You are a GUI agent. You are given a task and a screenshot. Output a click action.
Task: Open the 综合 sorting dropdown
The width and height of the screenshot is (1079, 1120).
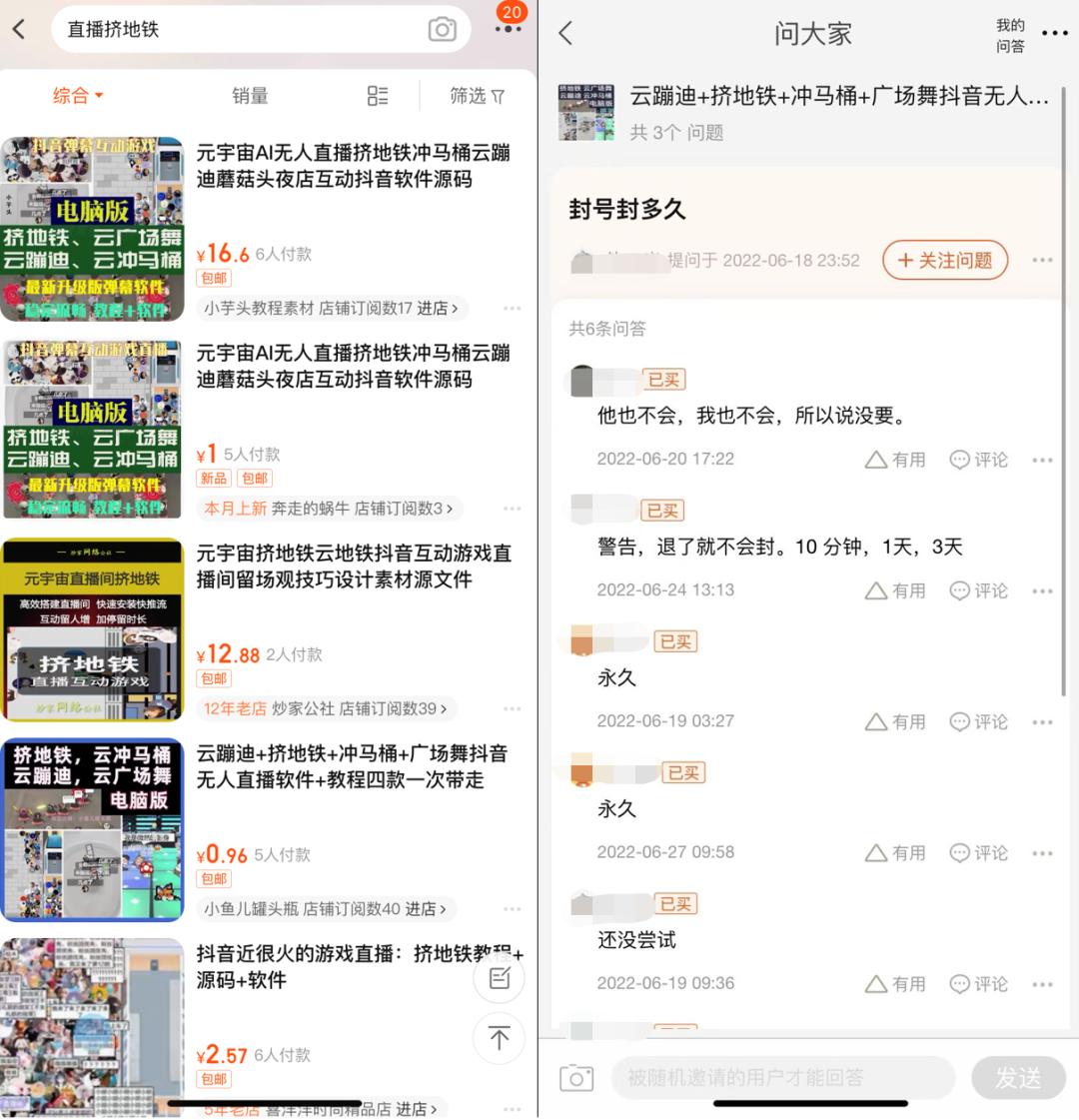coord(77,95)
